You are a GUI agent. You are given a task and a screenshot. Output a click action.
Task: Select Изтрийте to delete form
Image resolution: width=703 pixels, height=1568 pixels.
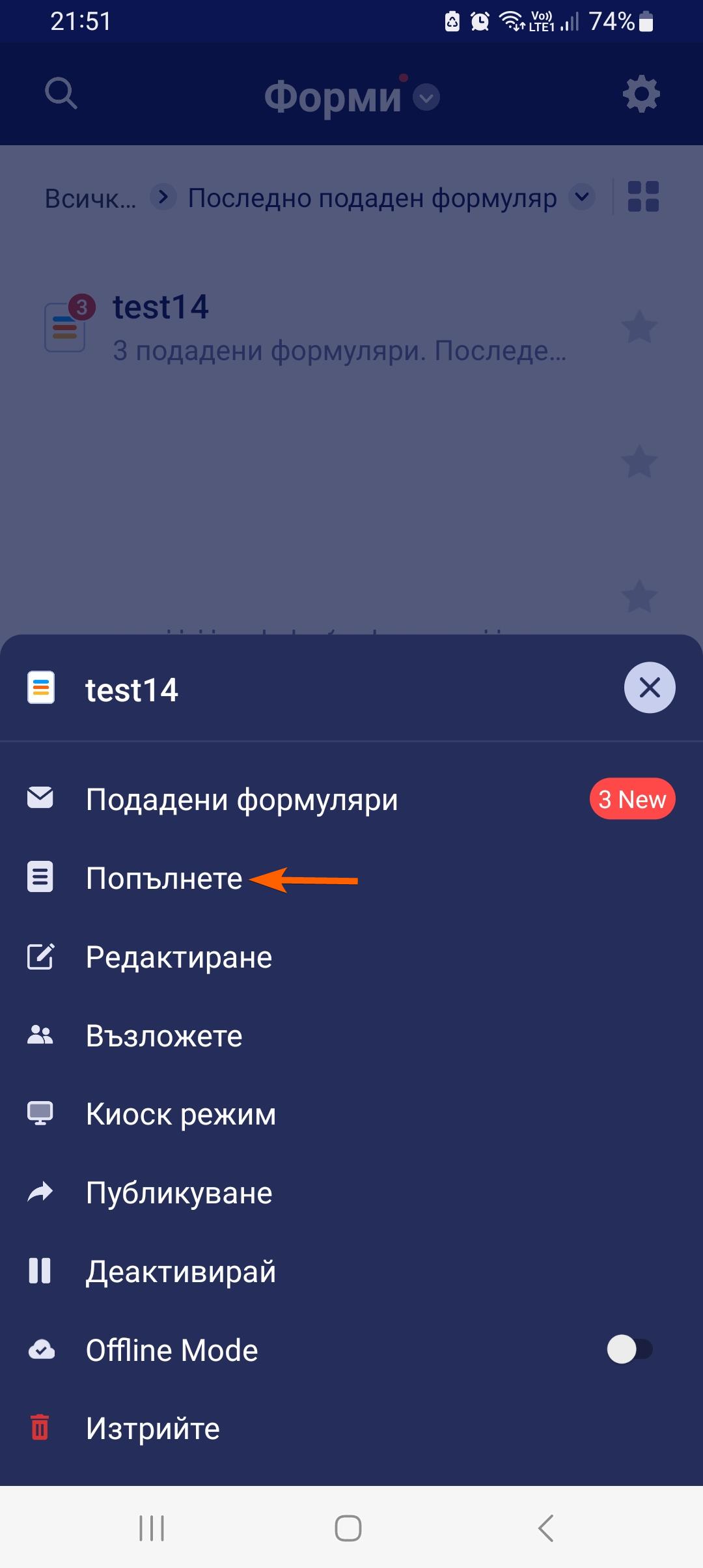click(x=152, y=1429)
